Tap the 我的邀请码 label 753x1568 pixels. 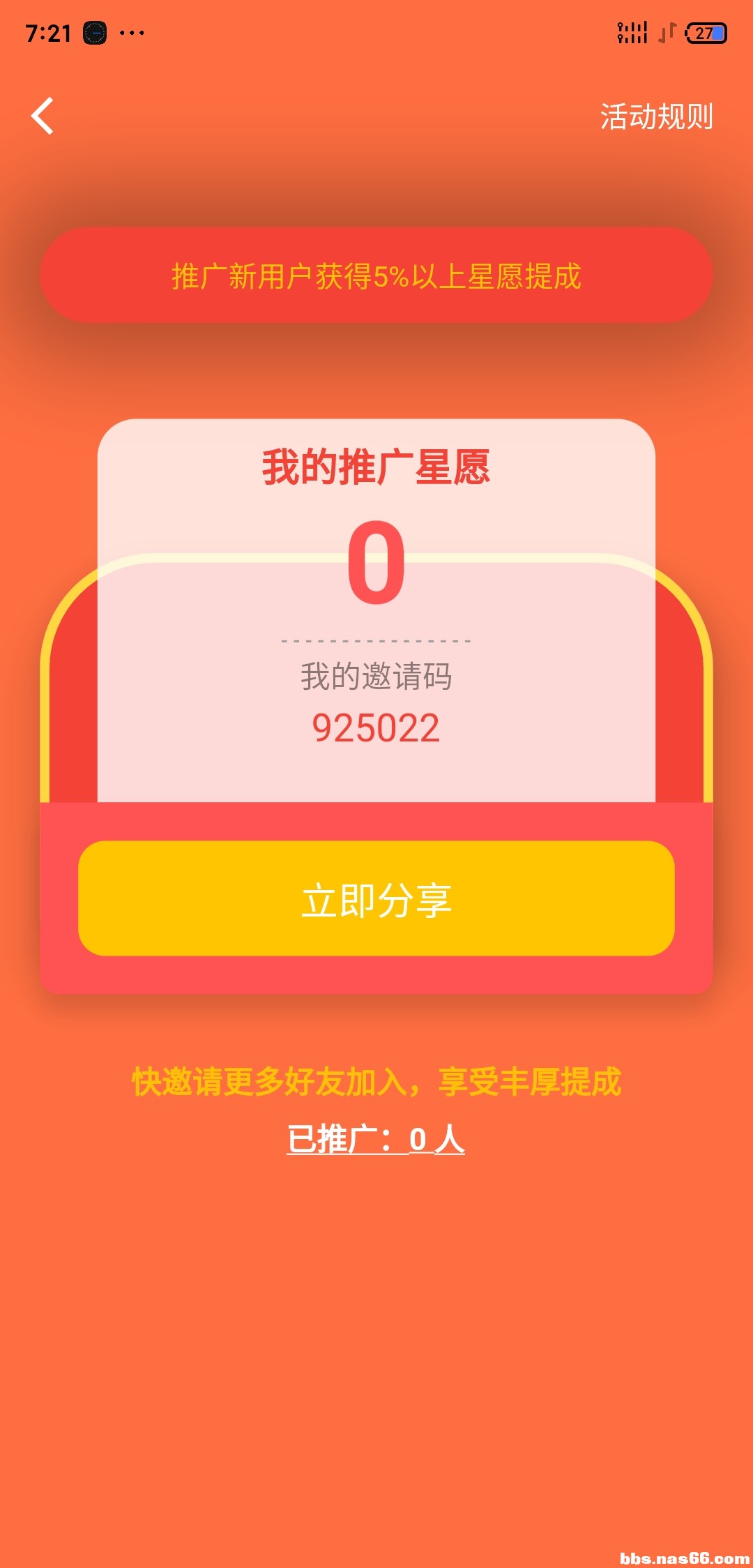point(376,674)
